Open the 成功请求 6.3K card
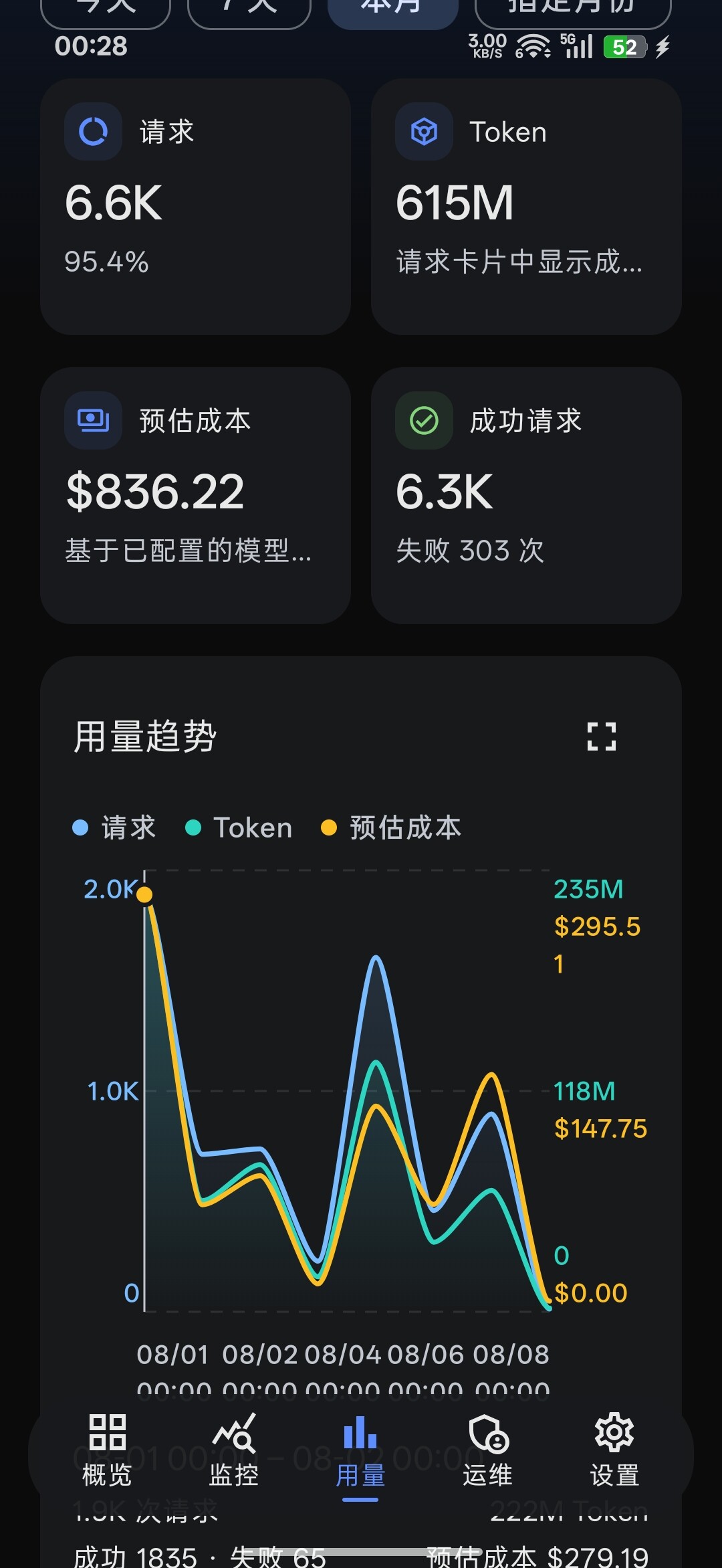This screenshot has height=1568, width=722. pos(526,496)
